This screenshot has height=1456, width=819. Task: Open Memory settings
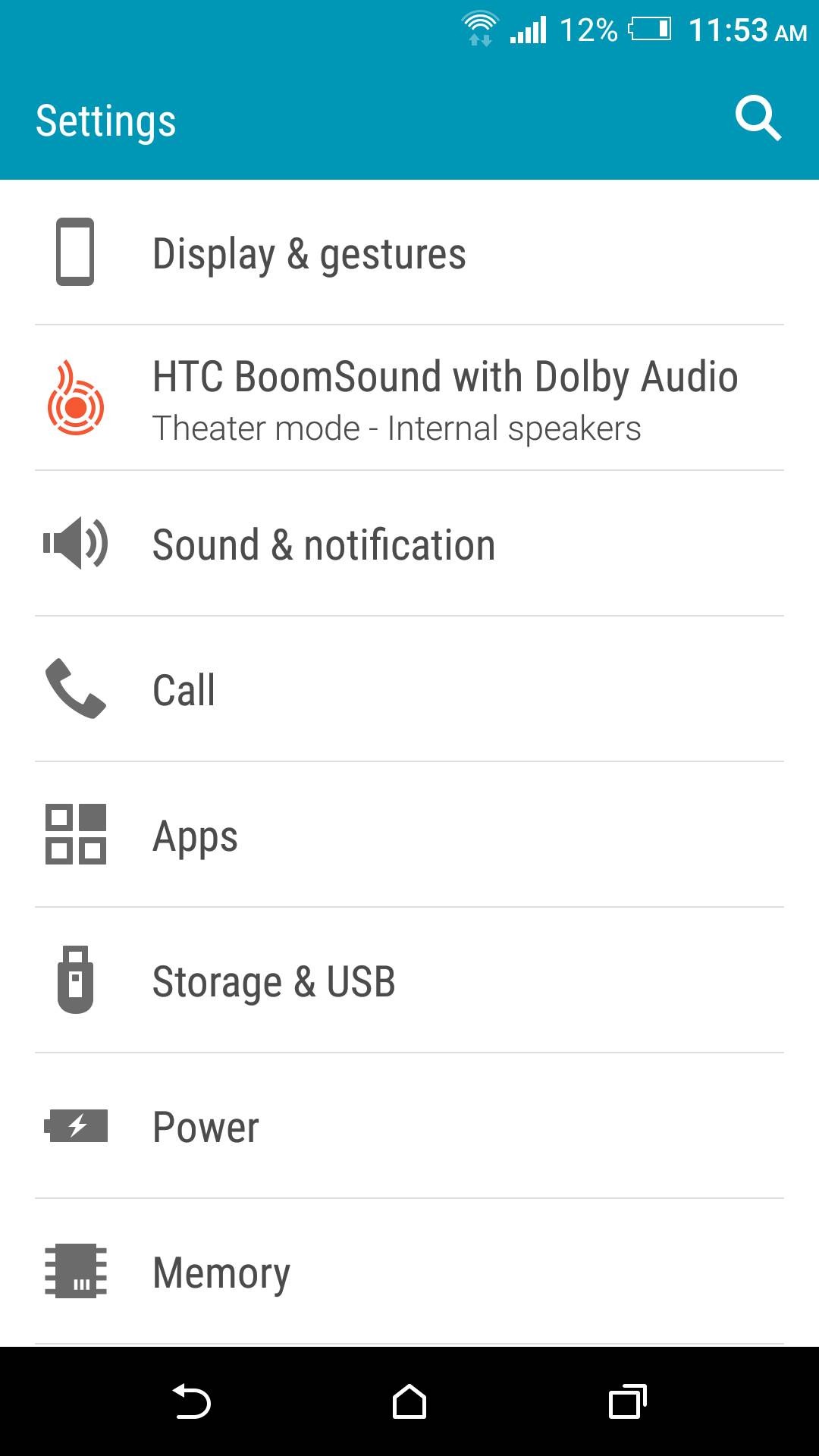pyautogui.click(x=409, y=1272)
